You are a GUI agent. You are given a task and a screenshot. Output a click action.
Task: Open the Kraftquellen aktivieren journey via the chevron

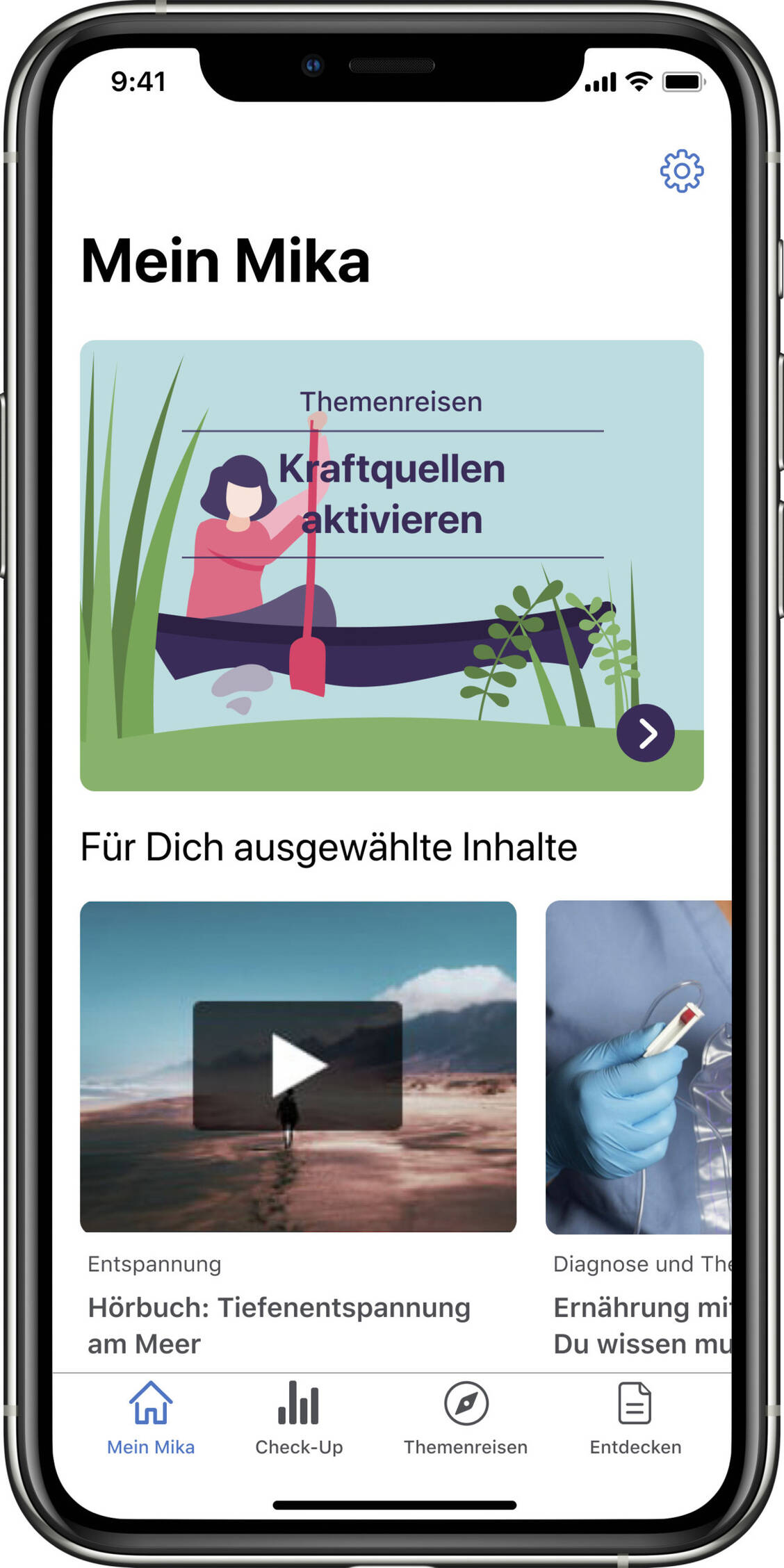pos(647,732)
